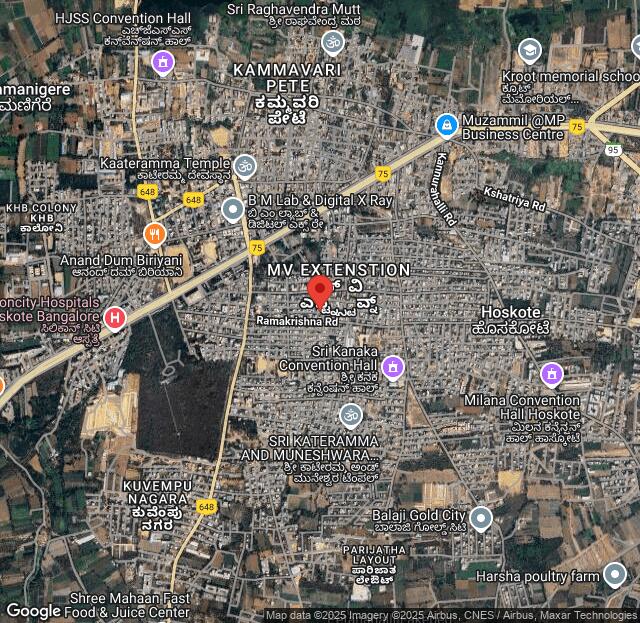The height and width of the screenshot is (623, 640).
Task: Tap Sri Kateramma and Muneshwara temple marker
Action: [350, 414]
